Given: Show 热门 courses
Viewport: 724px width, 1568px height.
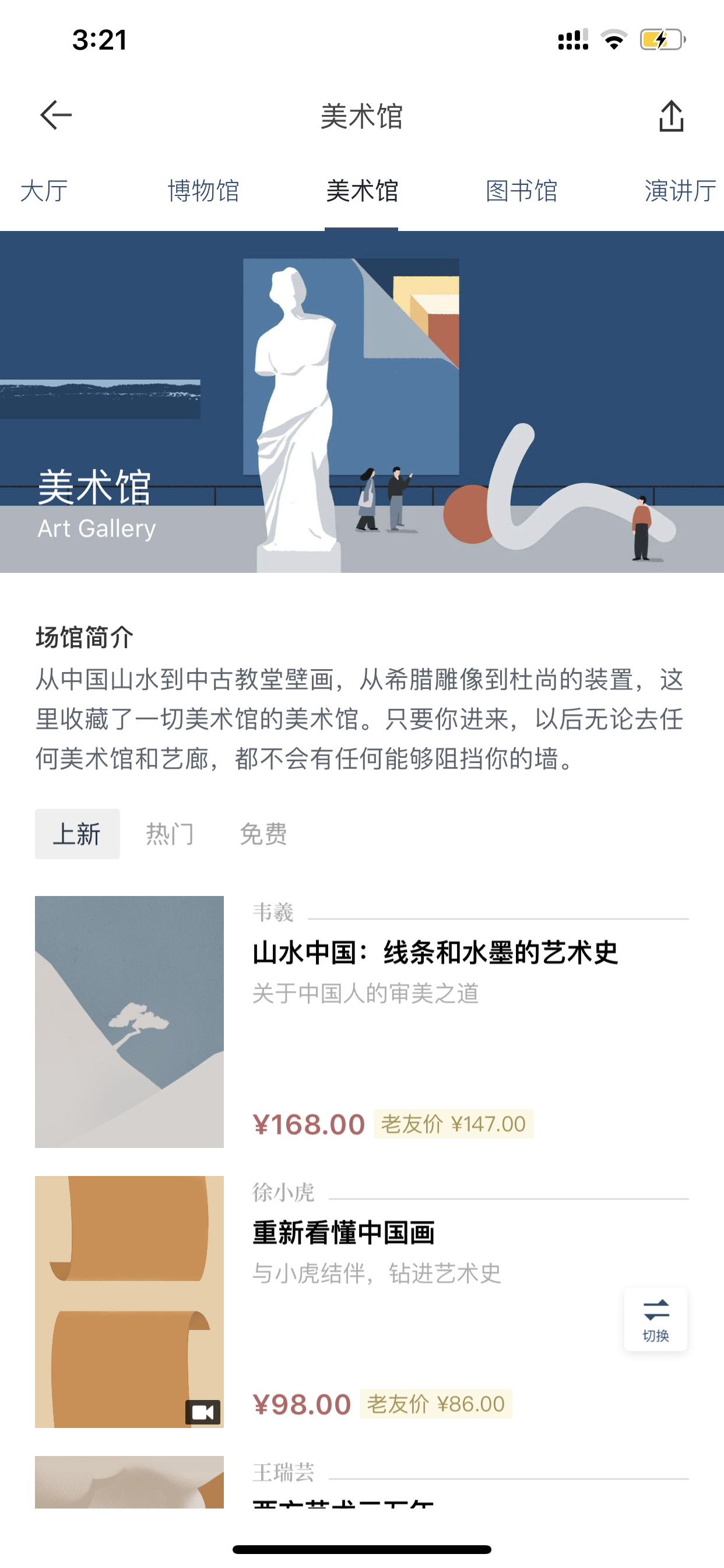Looking at the screenshot, I should coord(170,834).
